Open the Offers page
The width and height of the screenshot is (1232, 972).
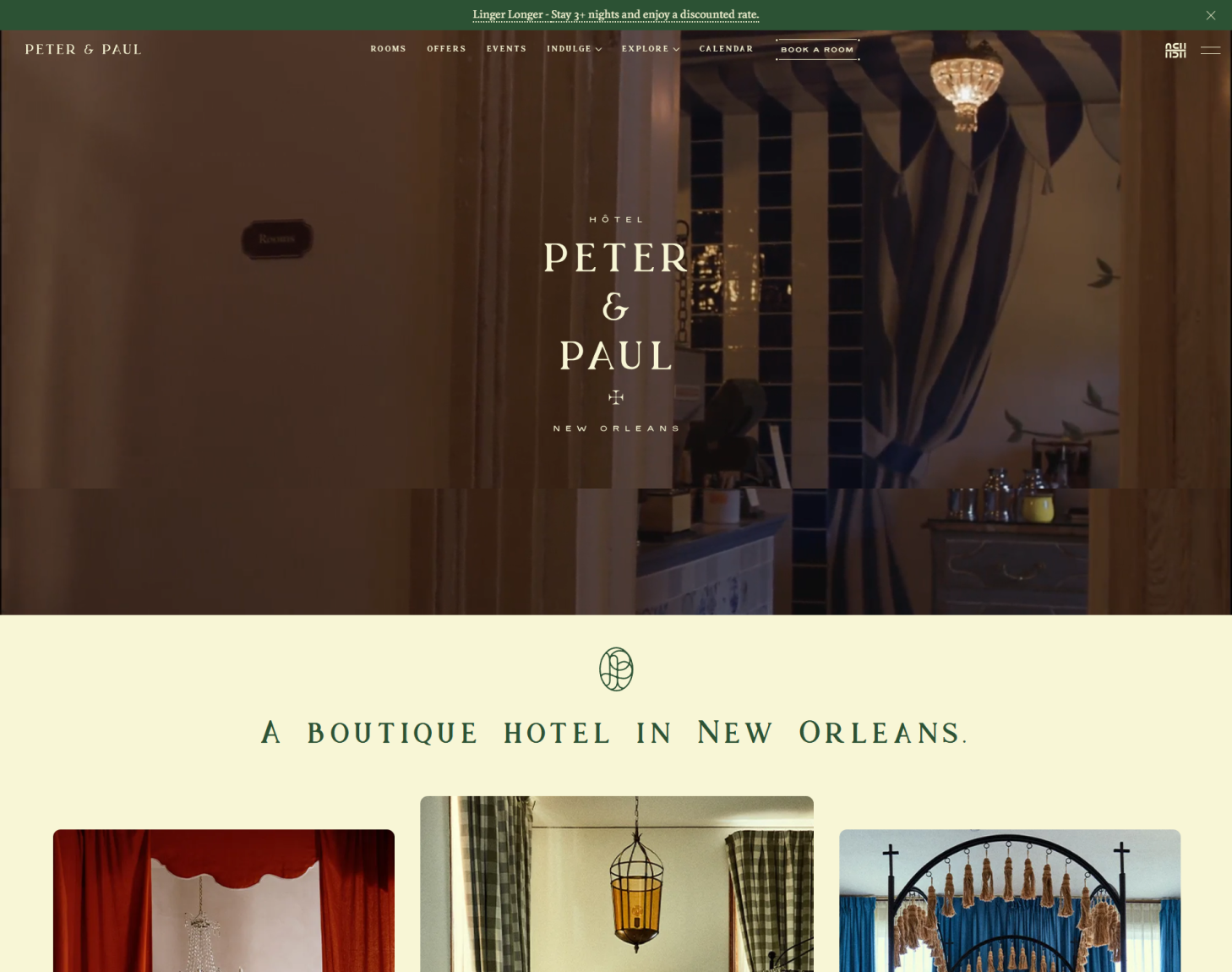click(446, 49)
